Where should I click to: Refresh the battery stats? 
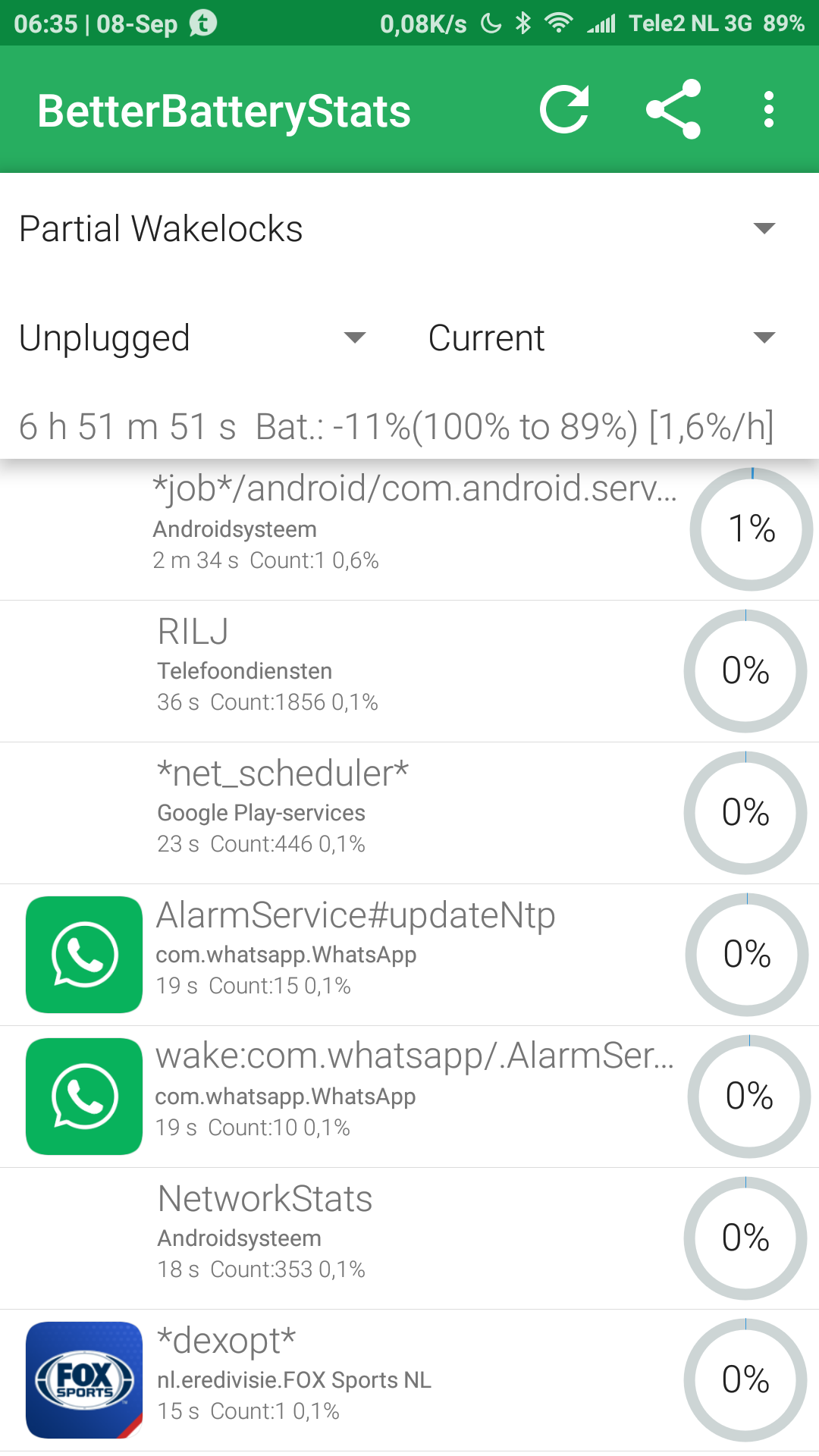point(564,110)
